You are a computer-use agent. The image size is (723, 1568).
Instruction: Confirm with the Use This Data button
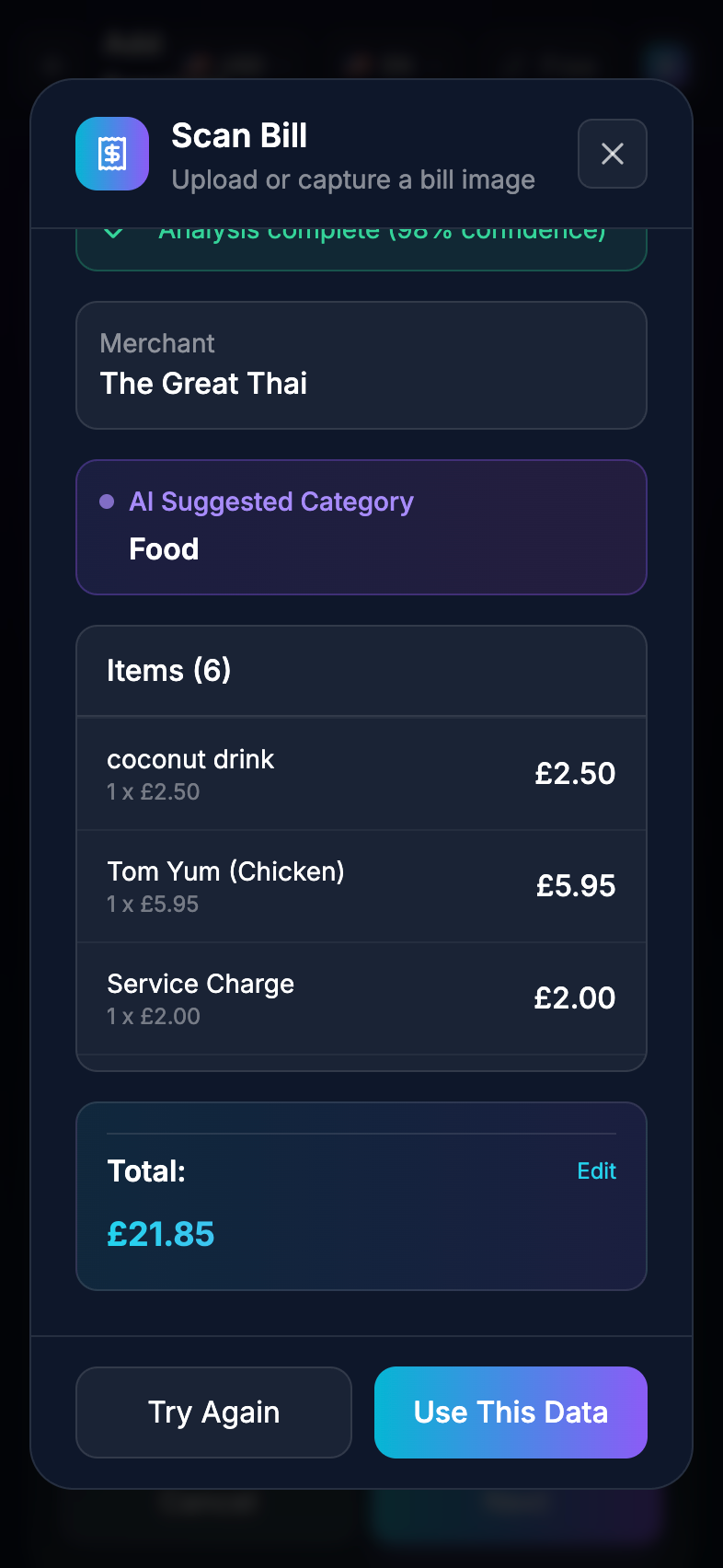510,1412
